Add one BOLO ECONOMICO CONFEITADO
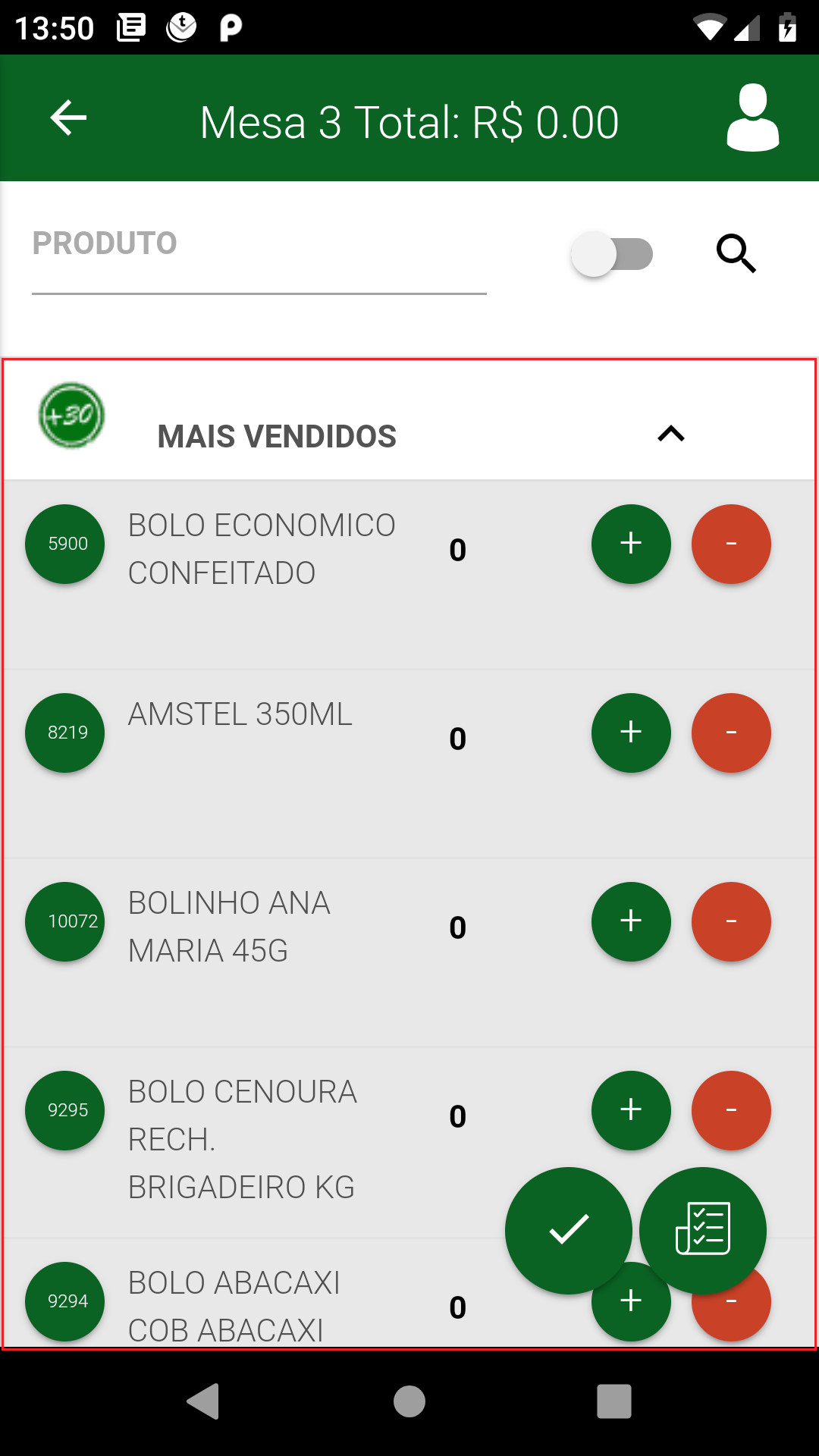Screen dimensions: 819x1456 [631, 544]
